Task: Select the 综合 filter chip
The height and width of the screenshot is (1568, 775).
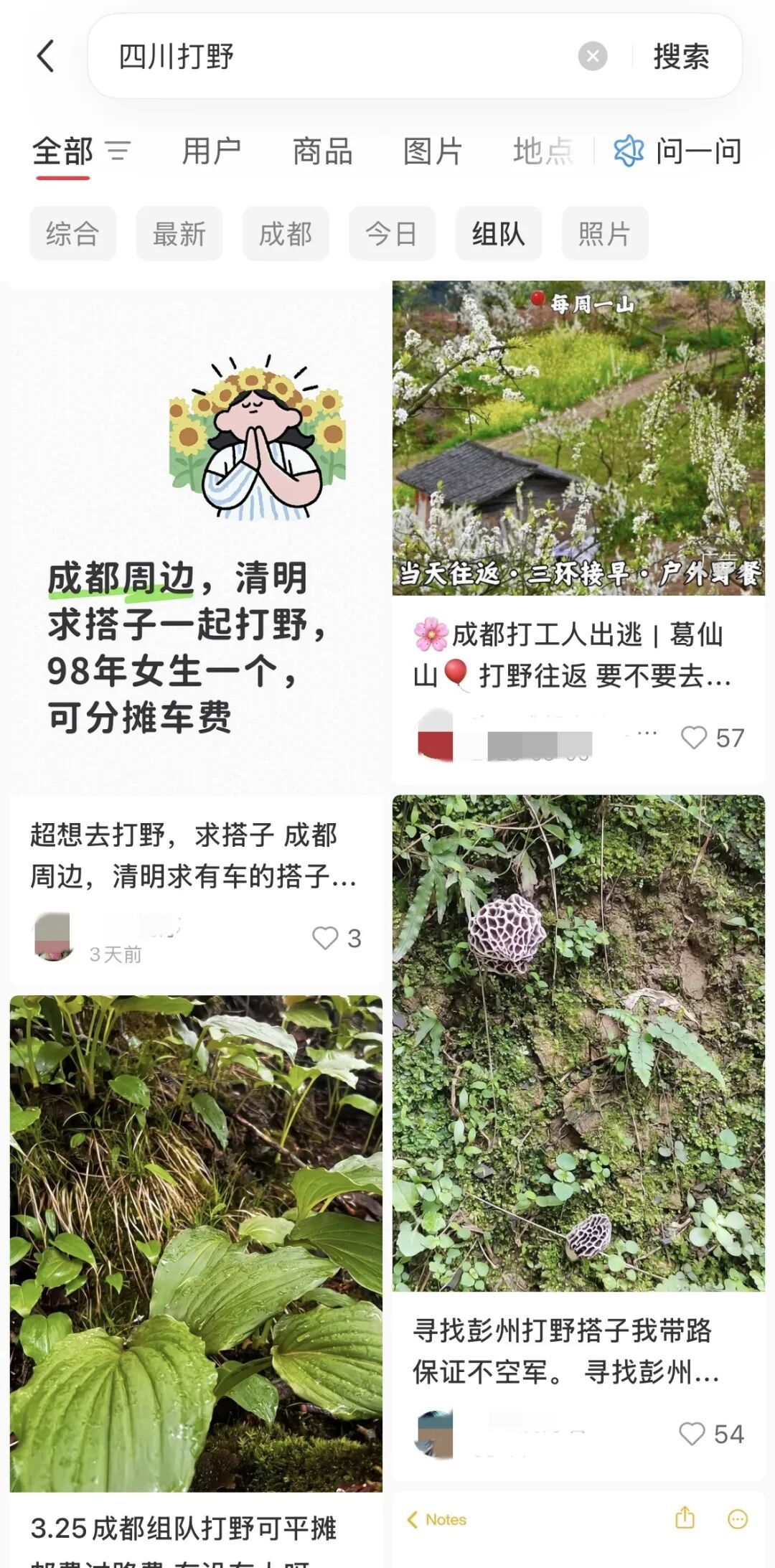Action: point(72,233)
